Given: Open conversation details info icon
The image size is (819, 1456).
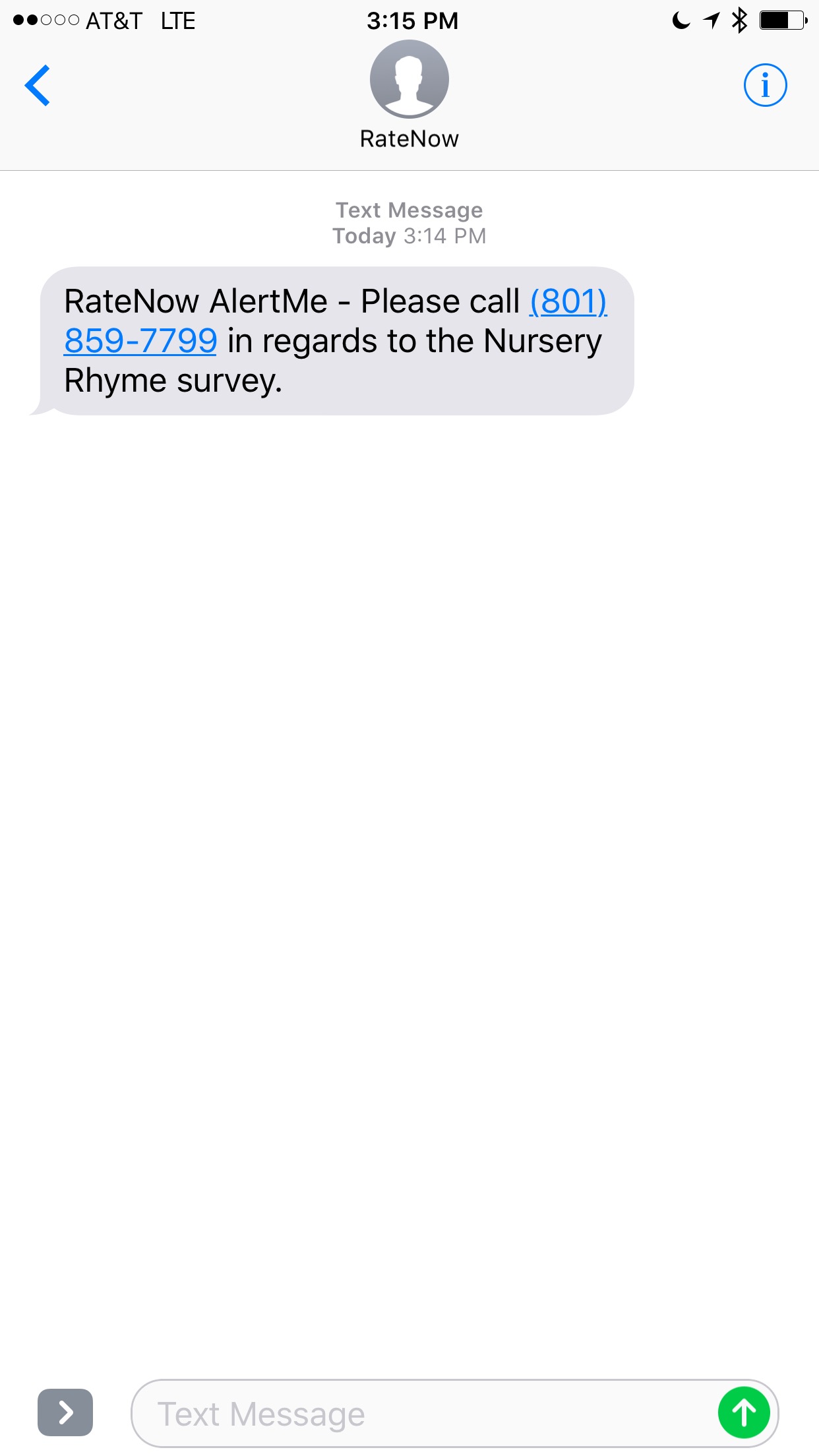Looking at the screenshot, I should [x=765, y=86].
